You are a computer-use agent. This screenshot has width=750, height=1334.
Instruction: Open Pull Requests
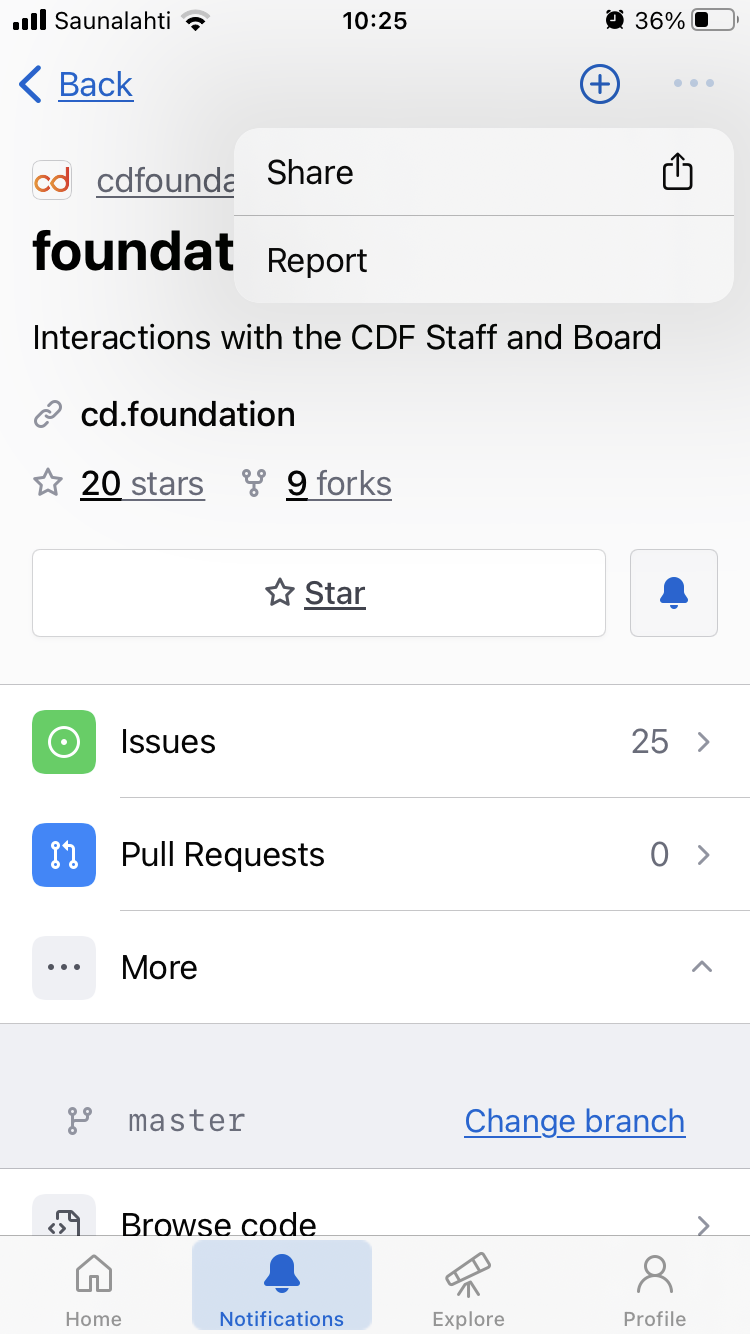pos(375,855)
